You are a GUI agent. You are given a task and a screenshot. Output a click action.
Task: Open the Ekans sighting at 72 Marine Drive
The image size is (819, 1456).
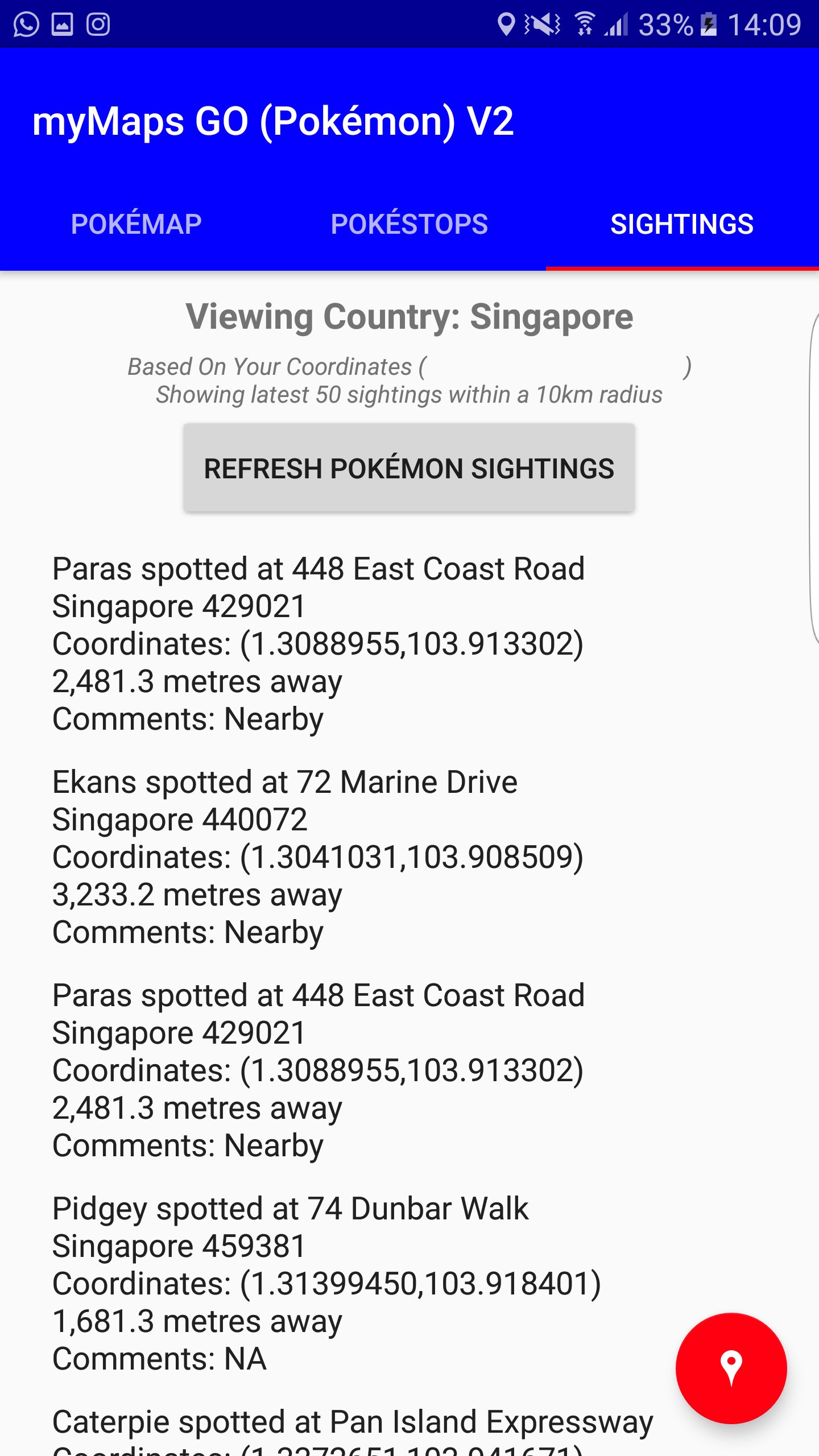tap(318, 857)
